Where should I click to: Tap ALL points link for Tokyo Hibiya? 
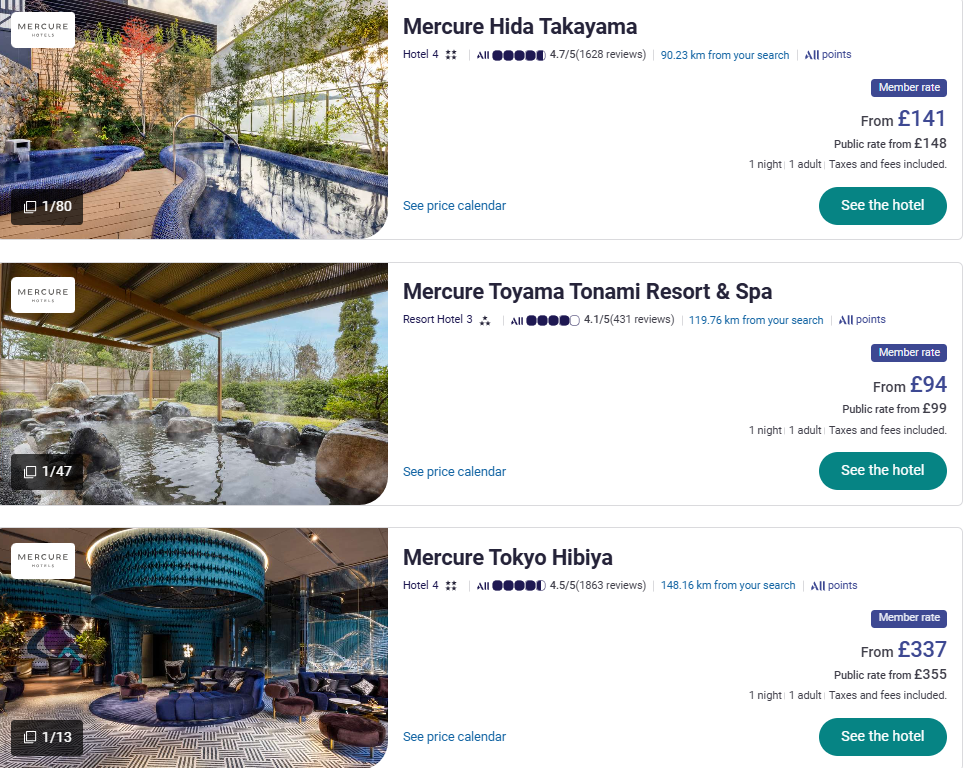tap(834, 585)
